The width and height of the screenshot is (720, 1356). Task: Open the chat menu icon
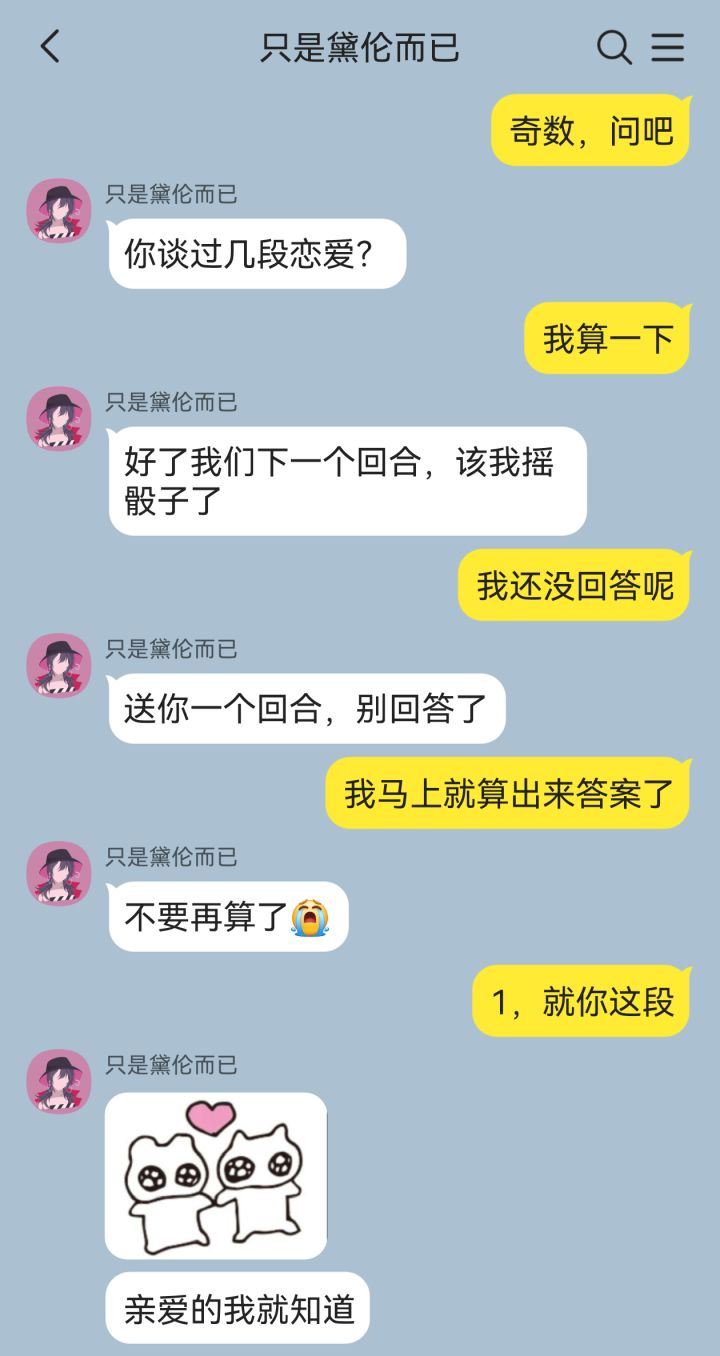tap(668, 47)
